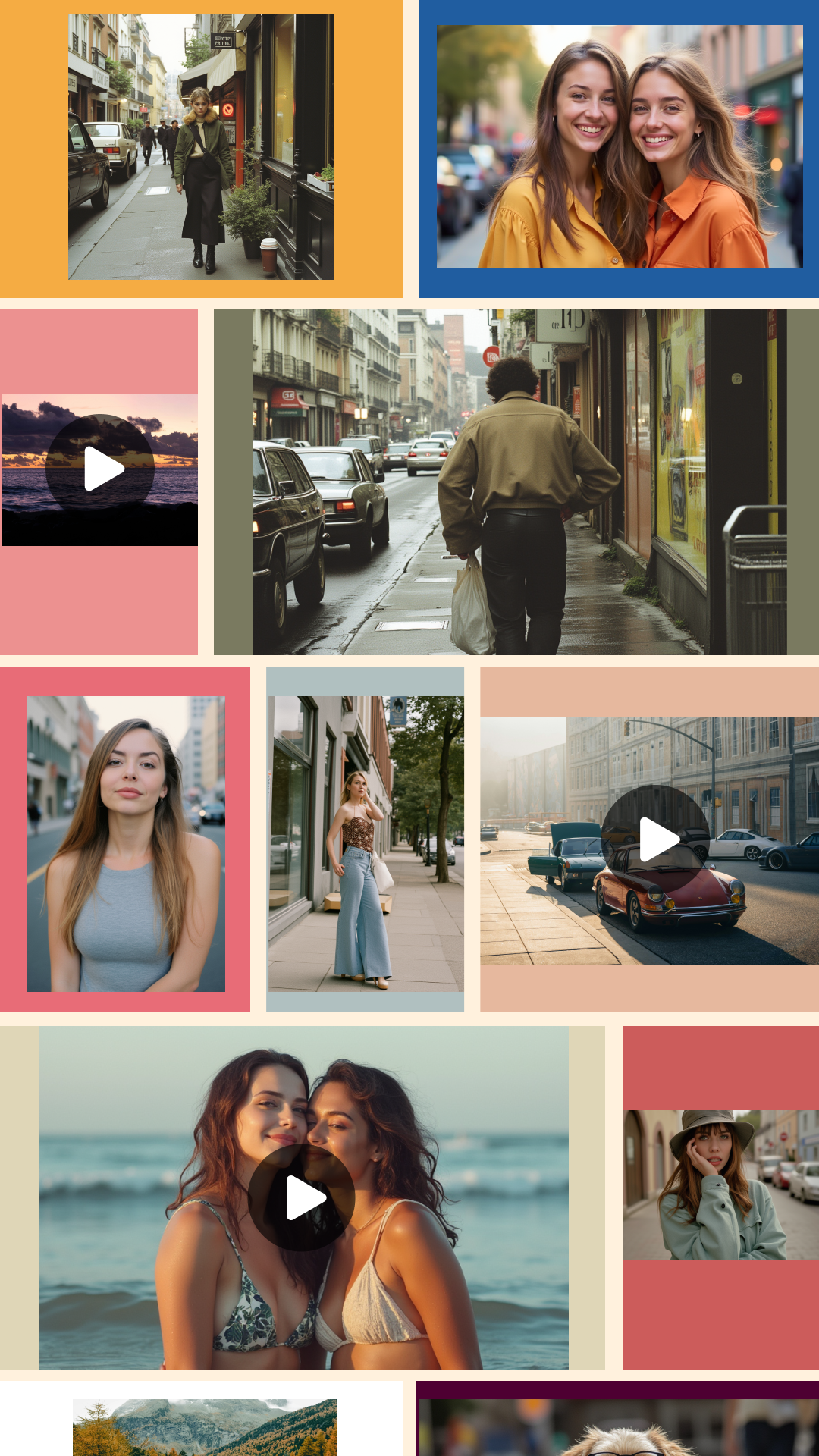
Task: Open the autumn mountain landscape photo
Action: pyautogui.click(x=205, y=1427)
